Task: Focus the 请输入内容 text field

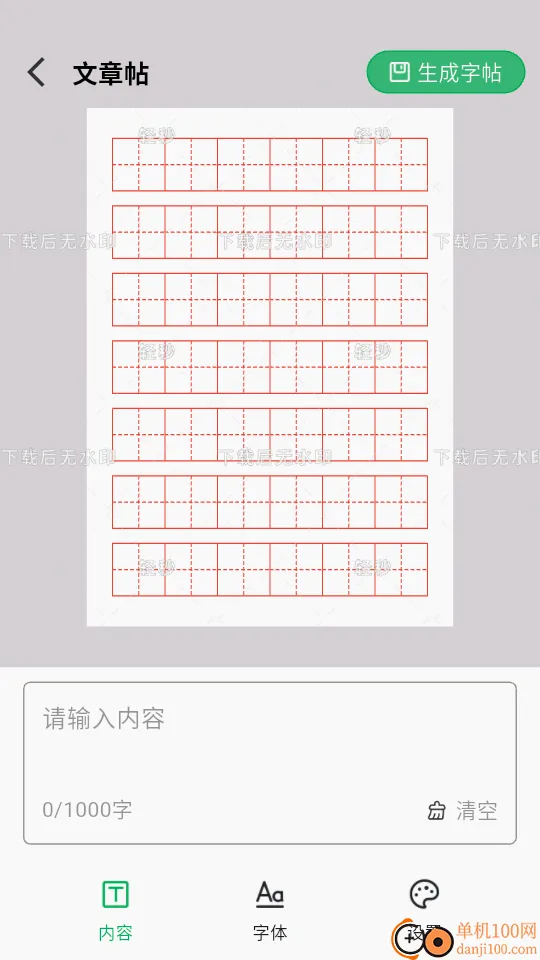Action: (270, 763)
